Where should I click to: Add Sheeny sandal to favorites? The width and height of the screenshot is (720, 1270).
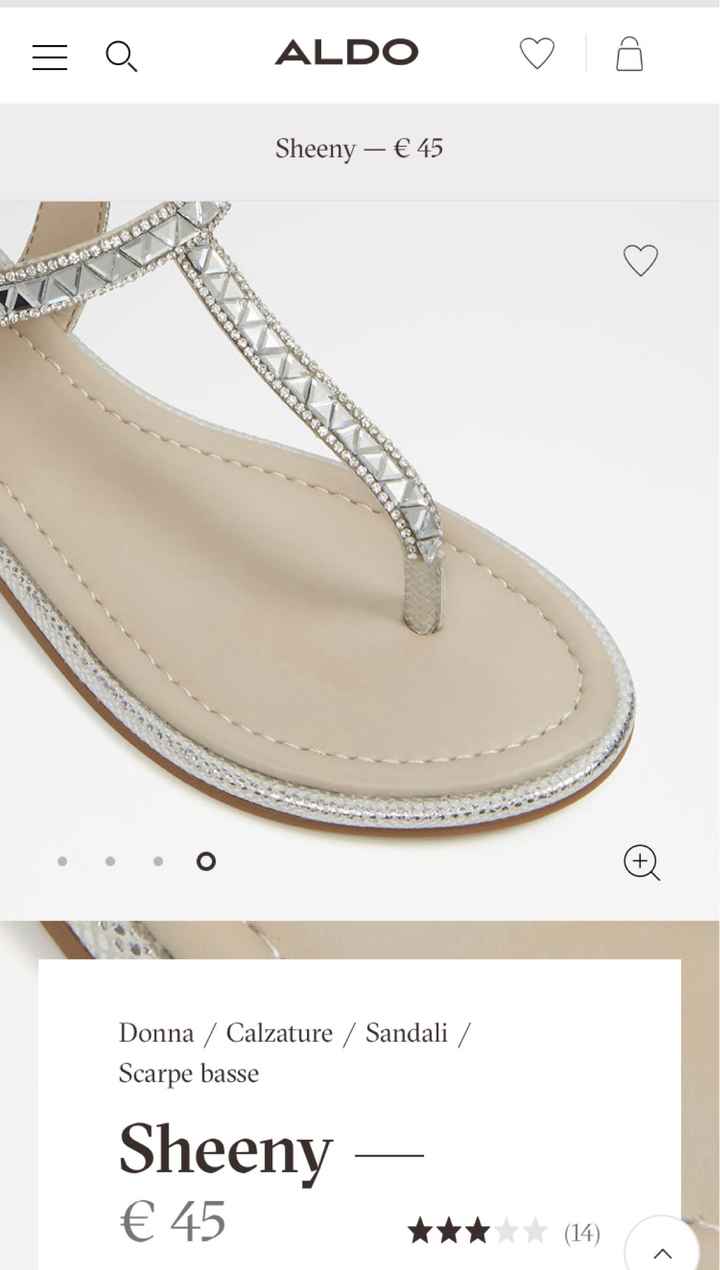tap(641, 260)
